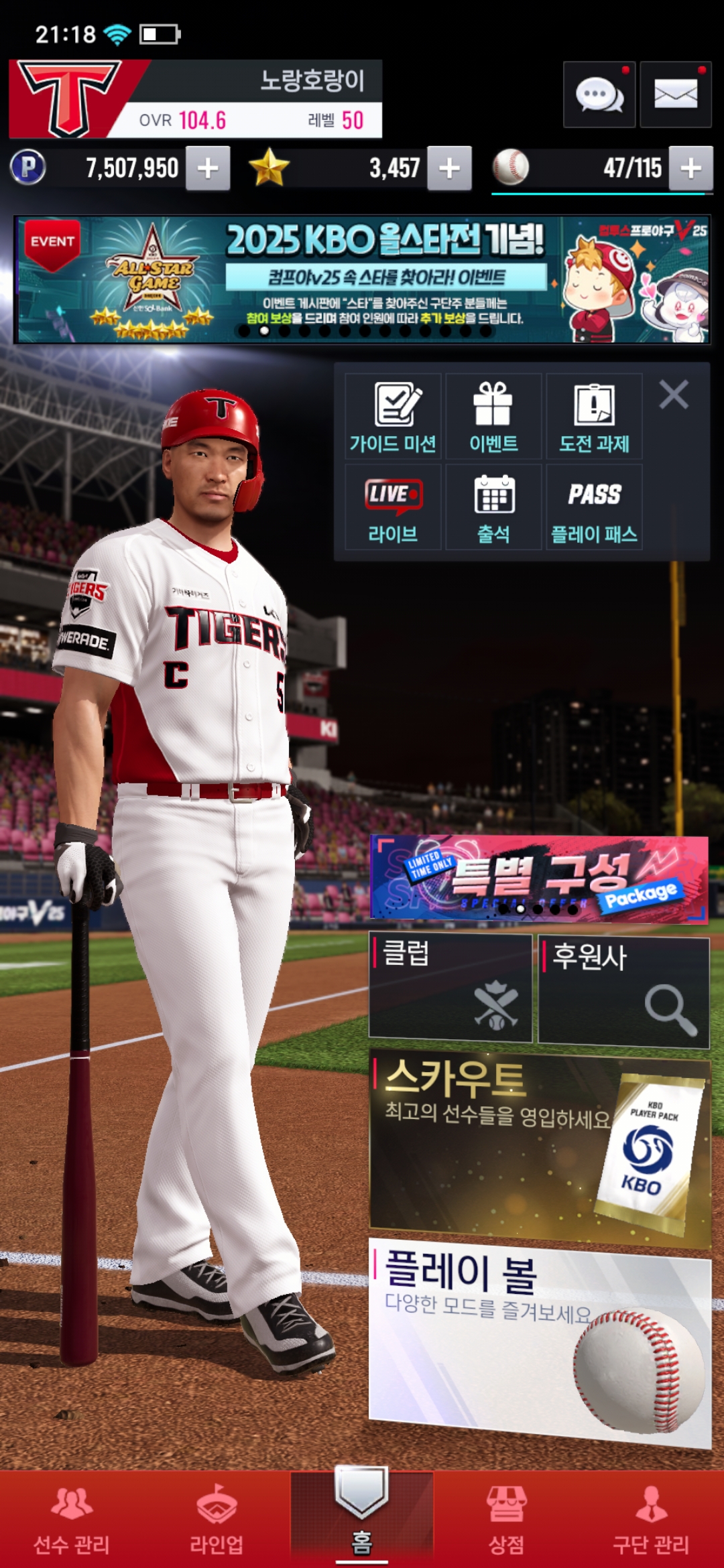This screenshot has width=724, height=1568.
Task: Open 특별 구성 Package banner
Action: (x=539, y=879)
